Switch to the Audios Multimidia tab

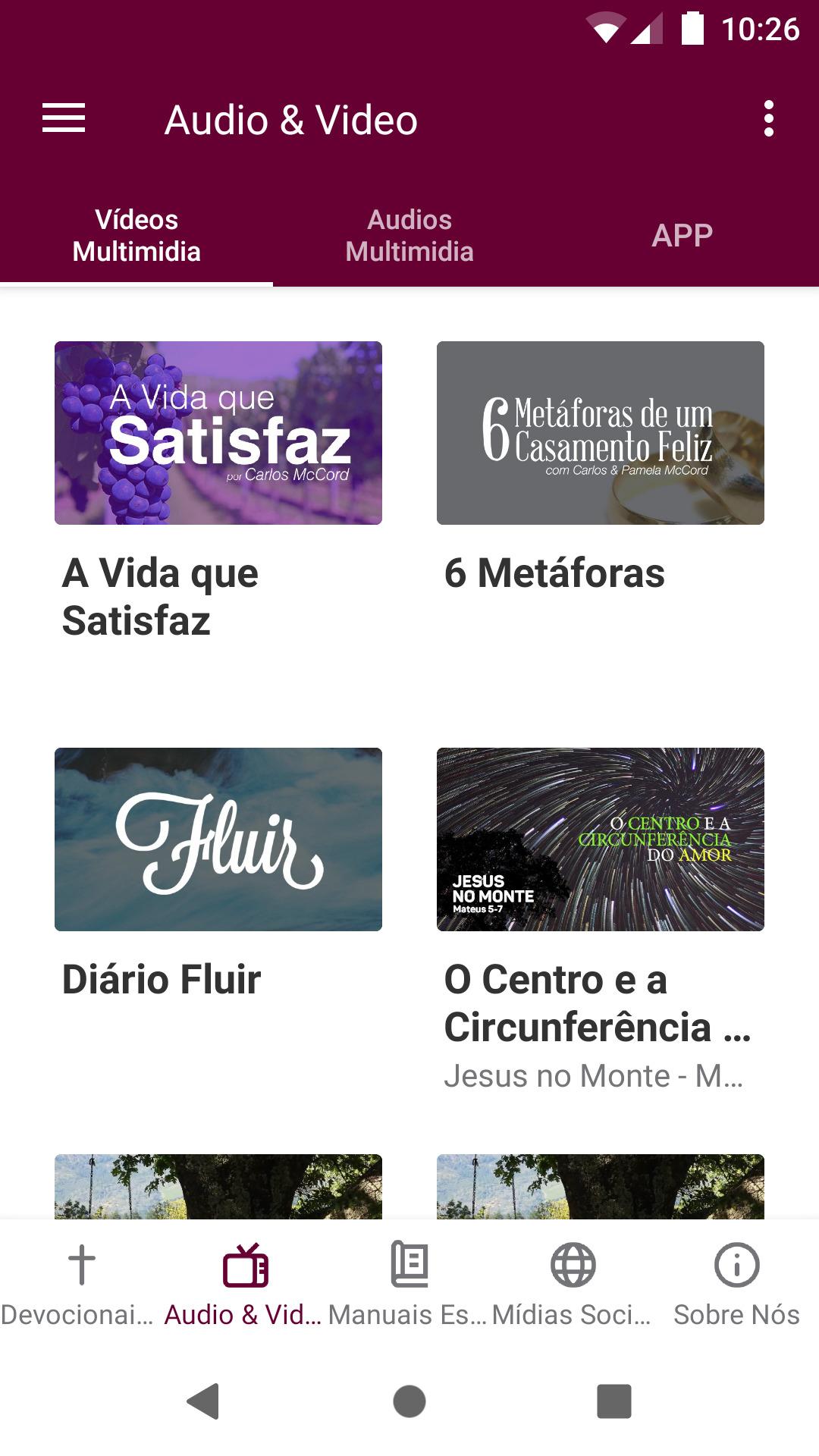click(409, 236)
